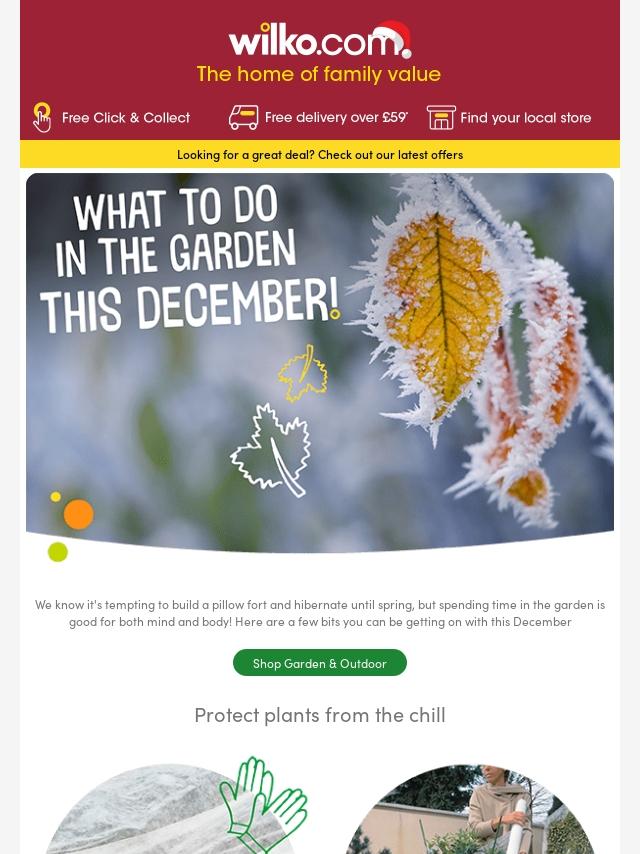Open Find your local store
This screenshot has width=640, height=854.
(510, 118)
